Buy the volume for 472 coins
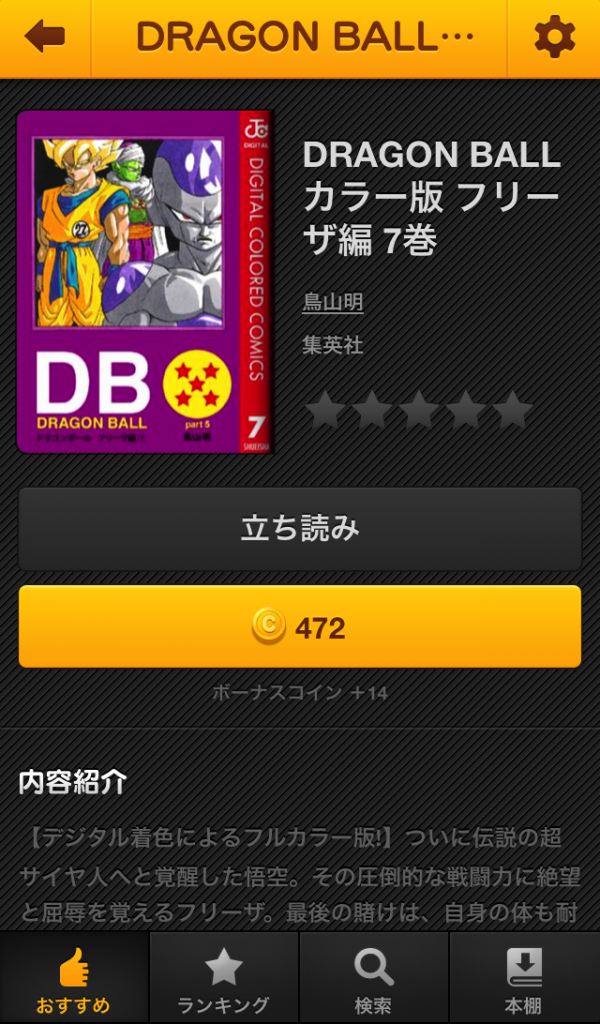The height and width of the screenshot is (1024, 600). (300, 627)
